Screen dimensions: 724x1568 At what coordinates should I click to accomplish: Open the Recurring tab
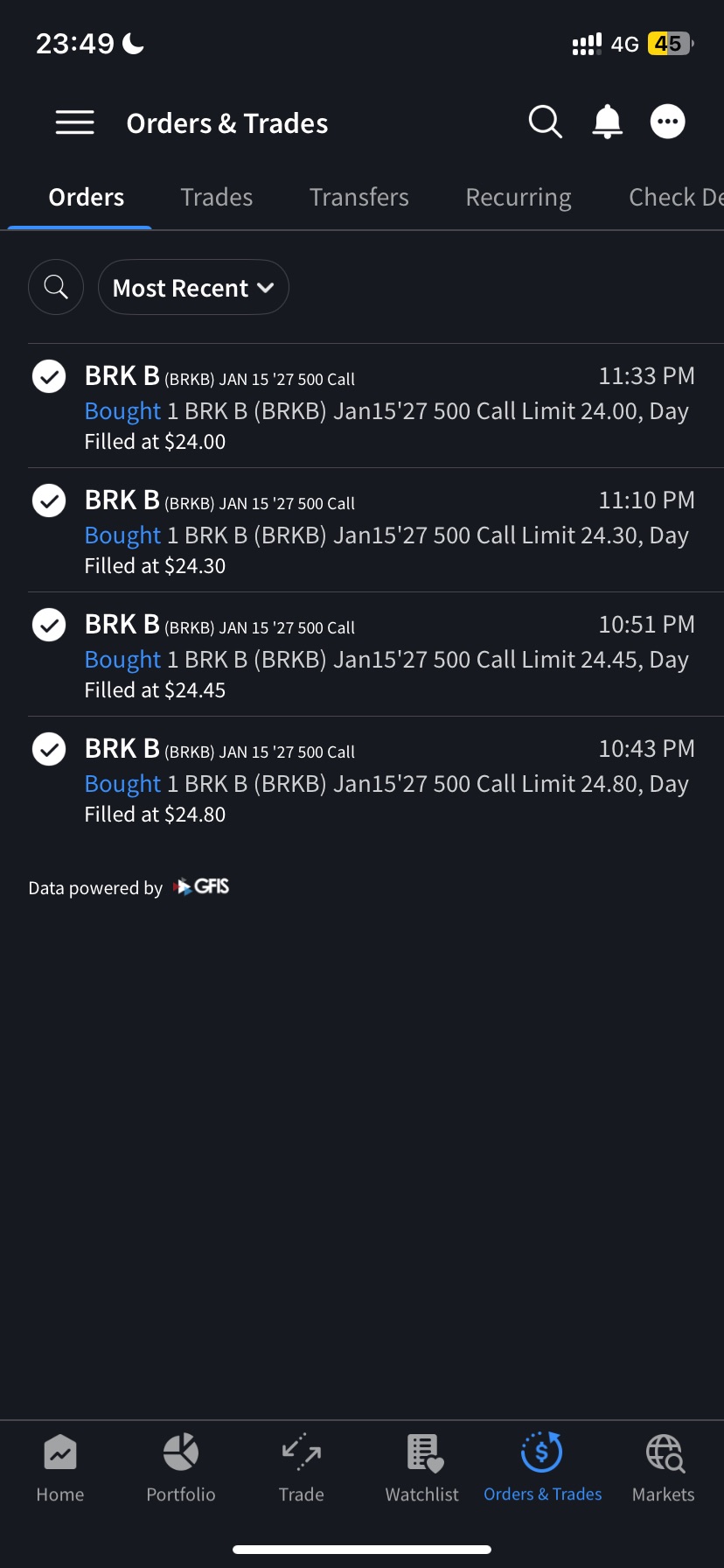tap(518, 198)
